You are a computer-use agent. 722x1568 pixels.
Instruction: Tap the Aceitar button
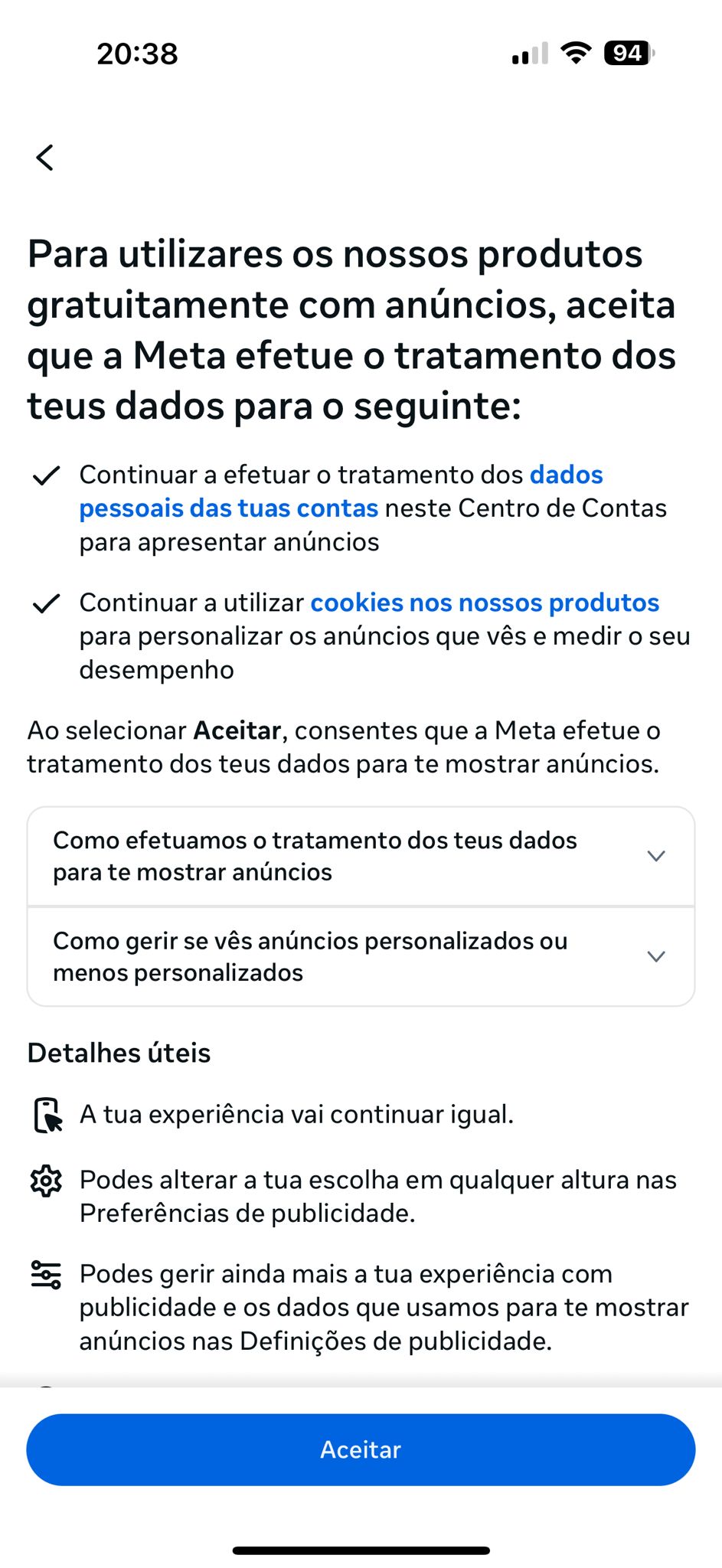[x=361, y=1450]
